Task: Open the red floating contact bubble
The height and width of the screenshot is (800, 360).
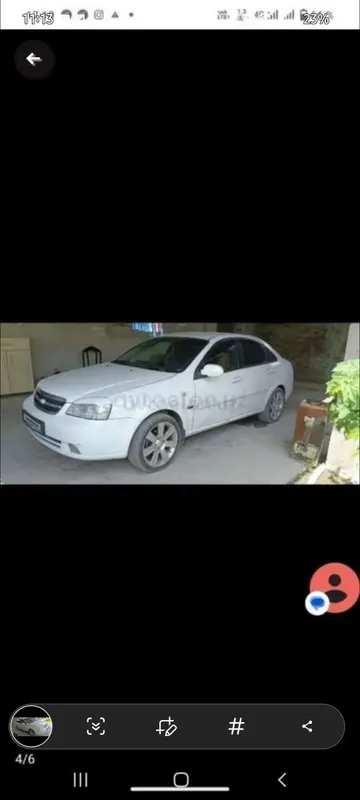Action: pos(334,588)
